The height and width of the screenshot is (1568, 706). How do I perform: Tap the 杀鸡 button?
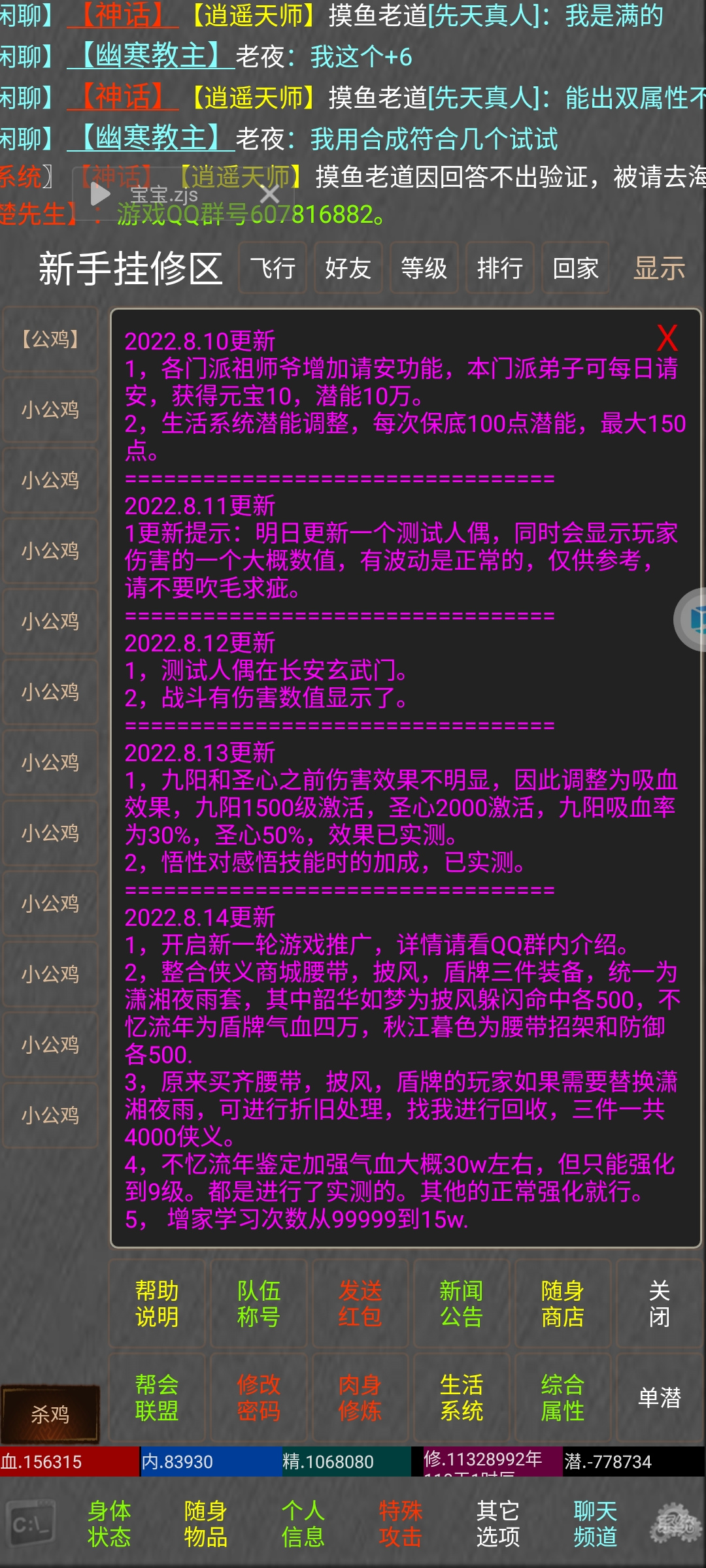click(50, 1414)
